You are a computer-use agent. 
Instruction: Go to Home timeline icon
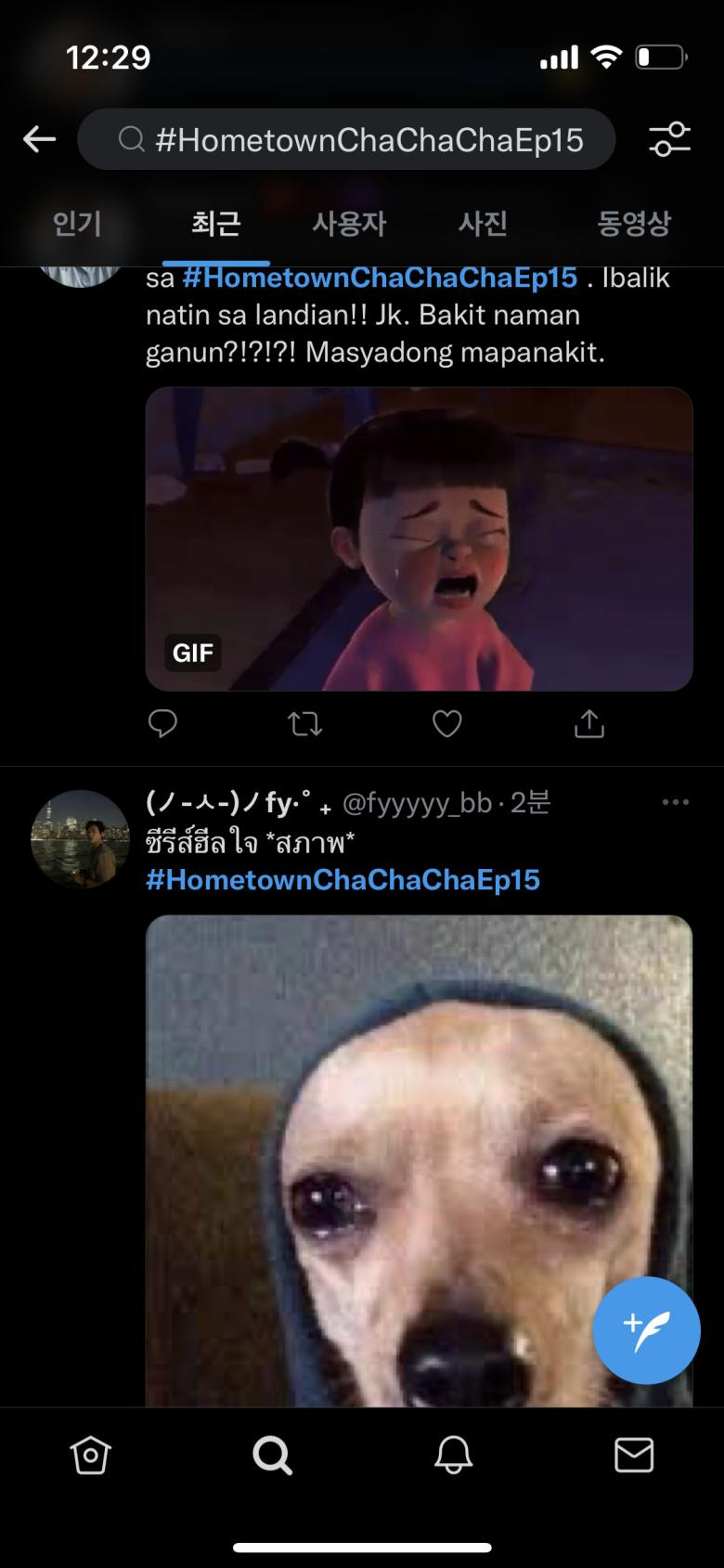[x=89, y=1456]
